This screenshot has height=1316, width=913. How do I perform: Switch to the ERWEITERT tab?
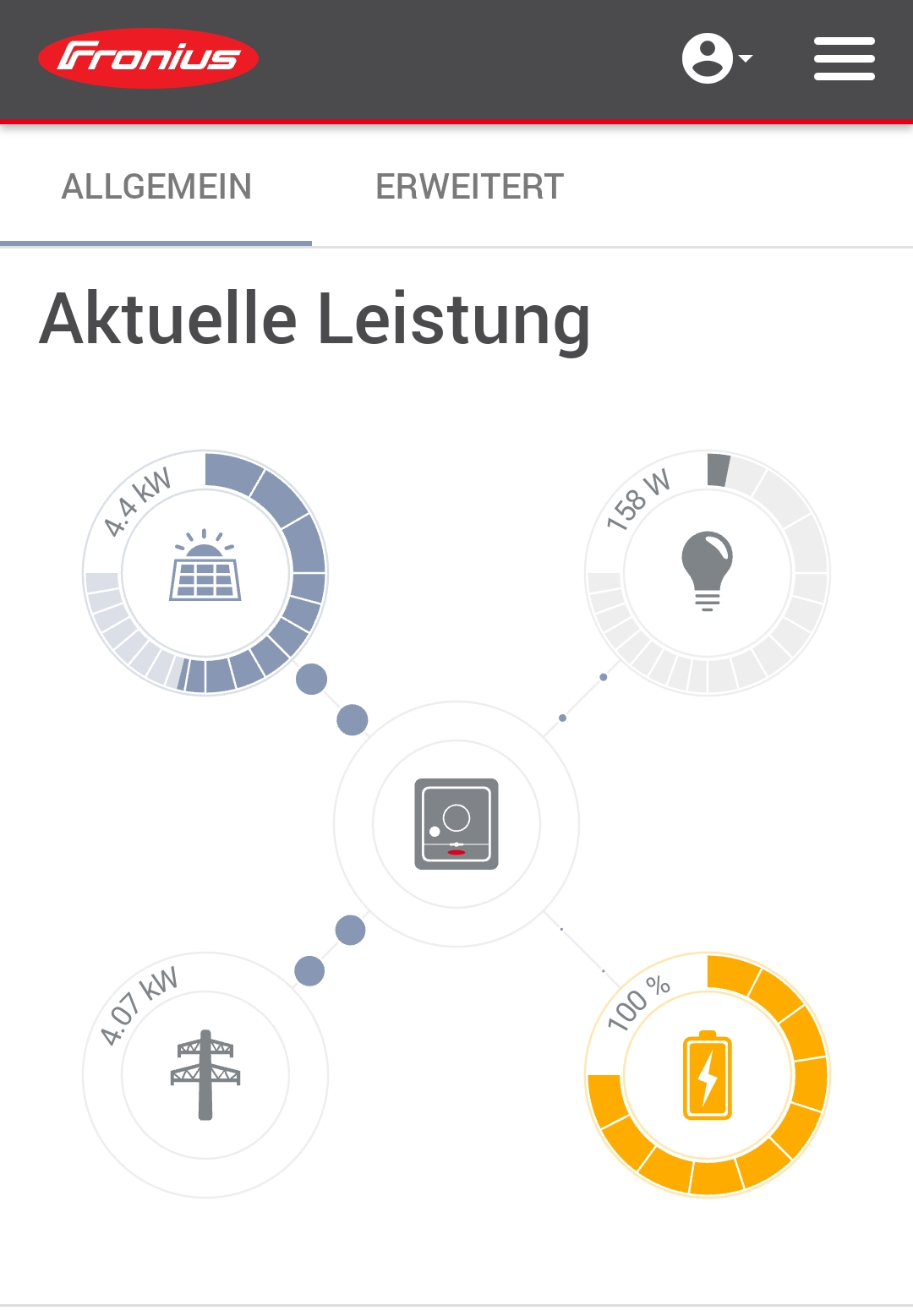[469, 187]
